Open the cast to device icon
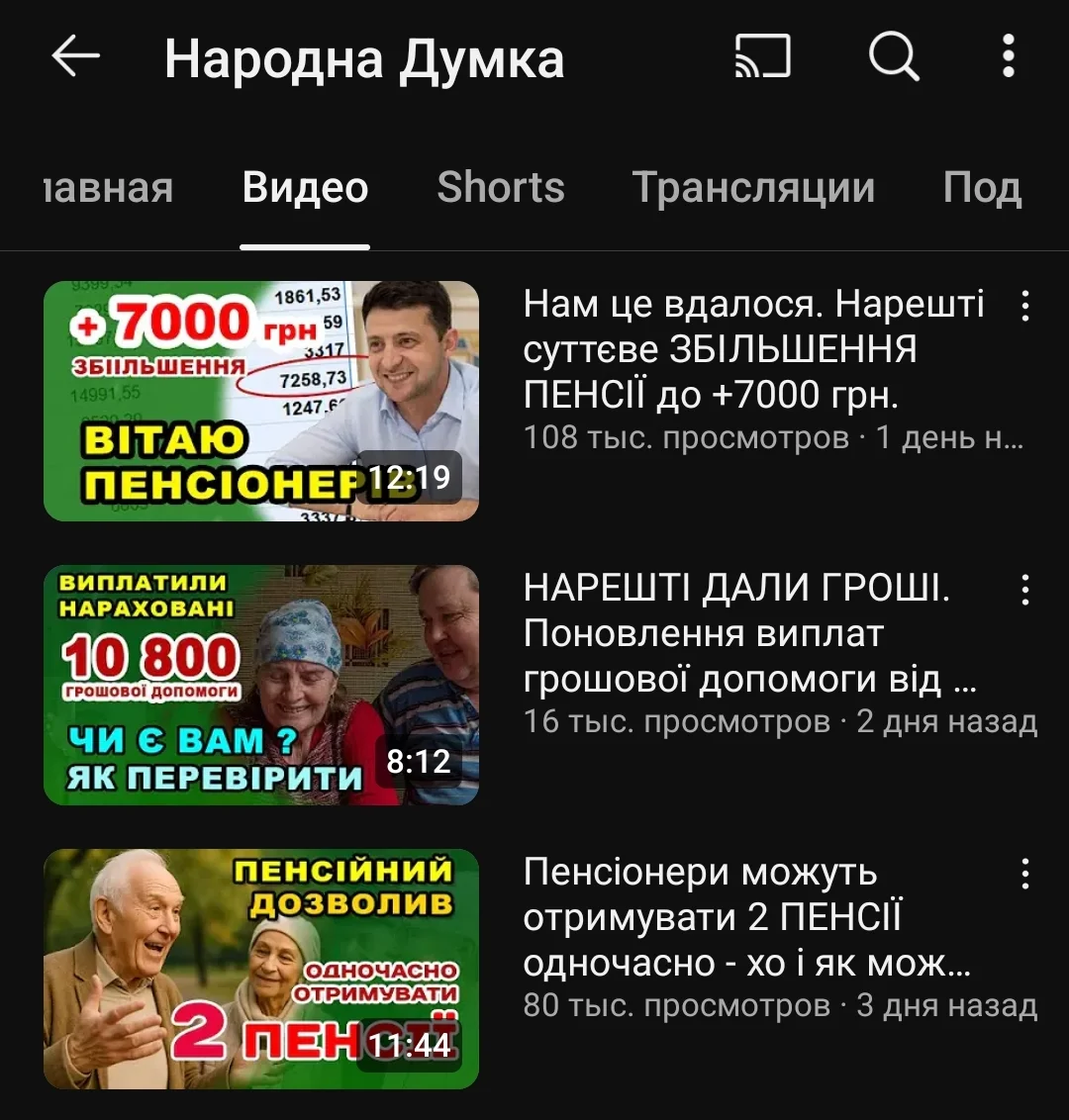This screenshot has height=1120, width=1069. coord(762,57)
